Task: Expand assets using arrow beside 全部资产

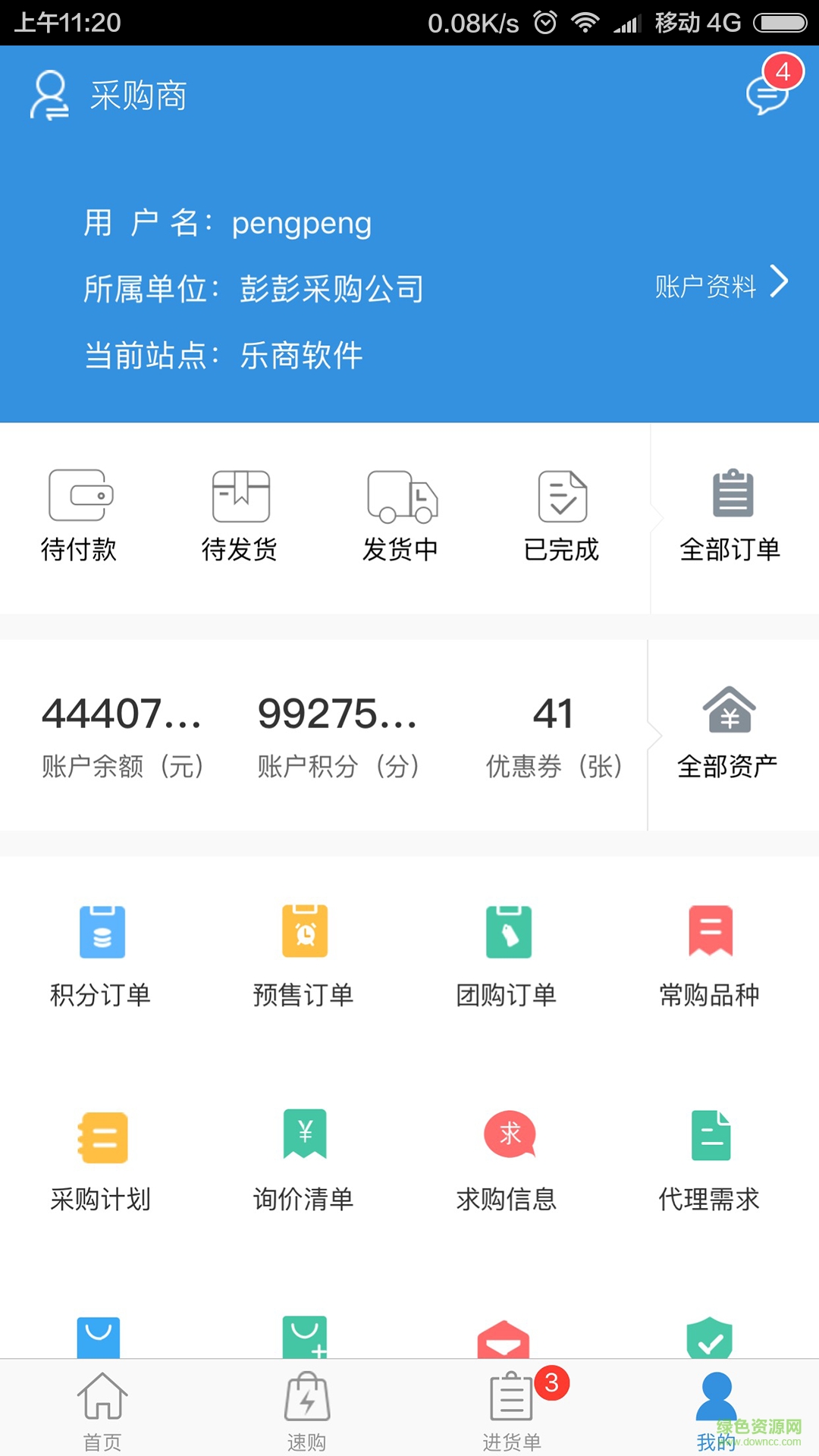Action: click(657, 734)
